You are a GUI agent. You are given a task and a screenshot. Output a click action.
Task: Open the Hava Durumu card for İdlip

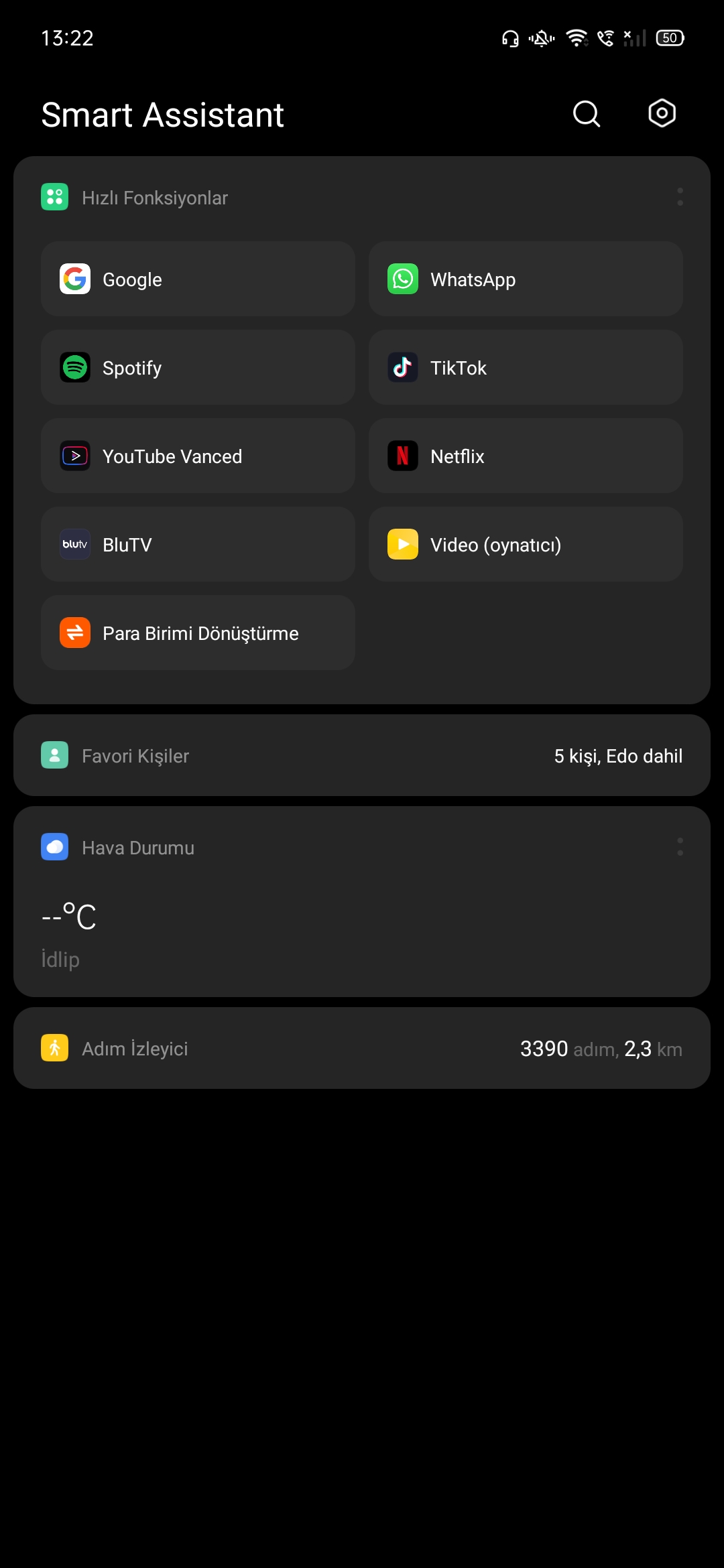pyautogui.click(x=362, y=901)
